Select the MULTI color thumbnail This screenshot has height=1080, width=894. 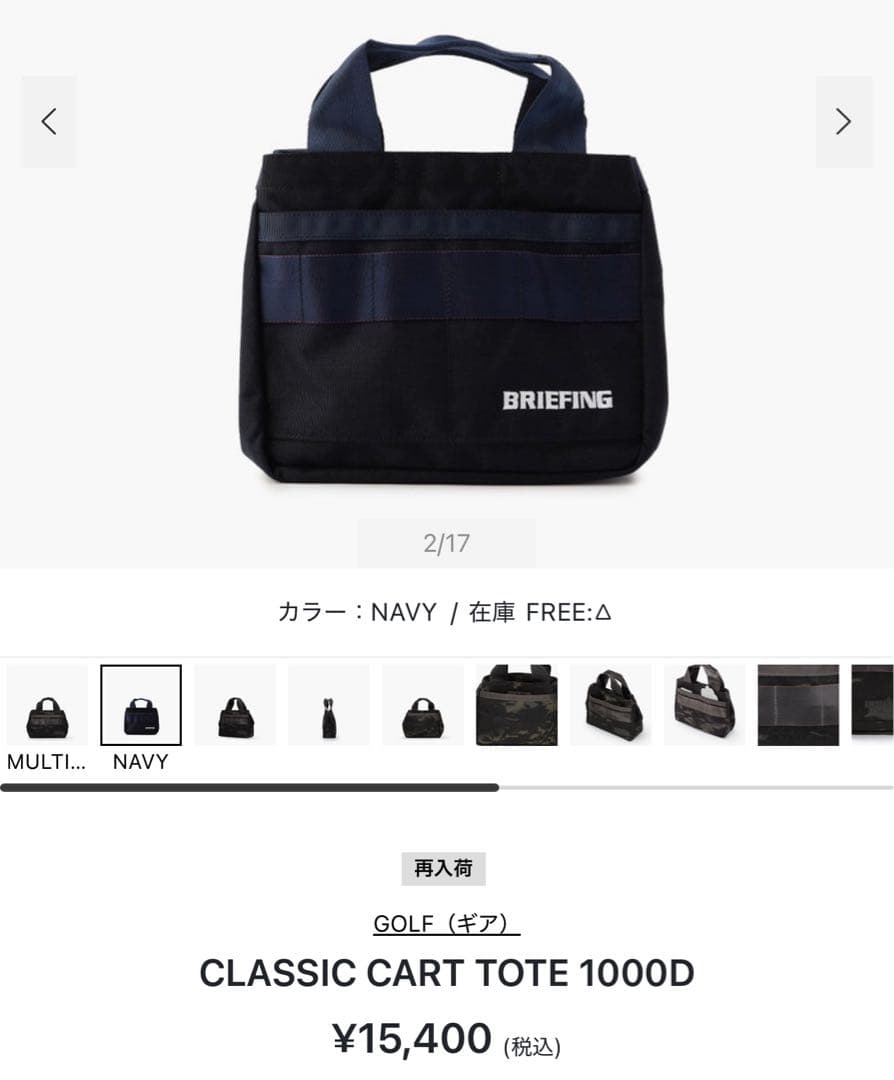point(48,705)
